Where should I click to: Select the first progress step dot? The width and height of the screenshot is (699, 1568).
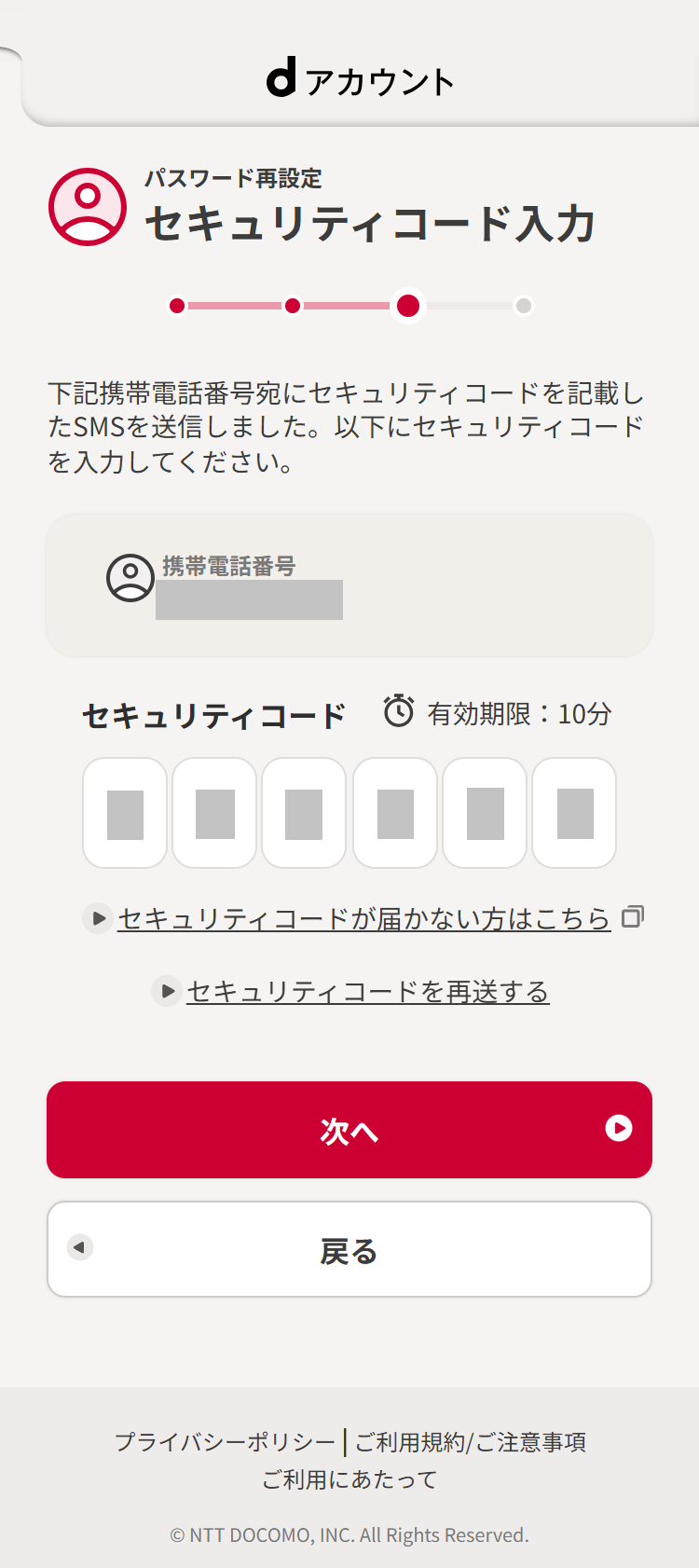[x=177, y=306]
